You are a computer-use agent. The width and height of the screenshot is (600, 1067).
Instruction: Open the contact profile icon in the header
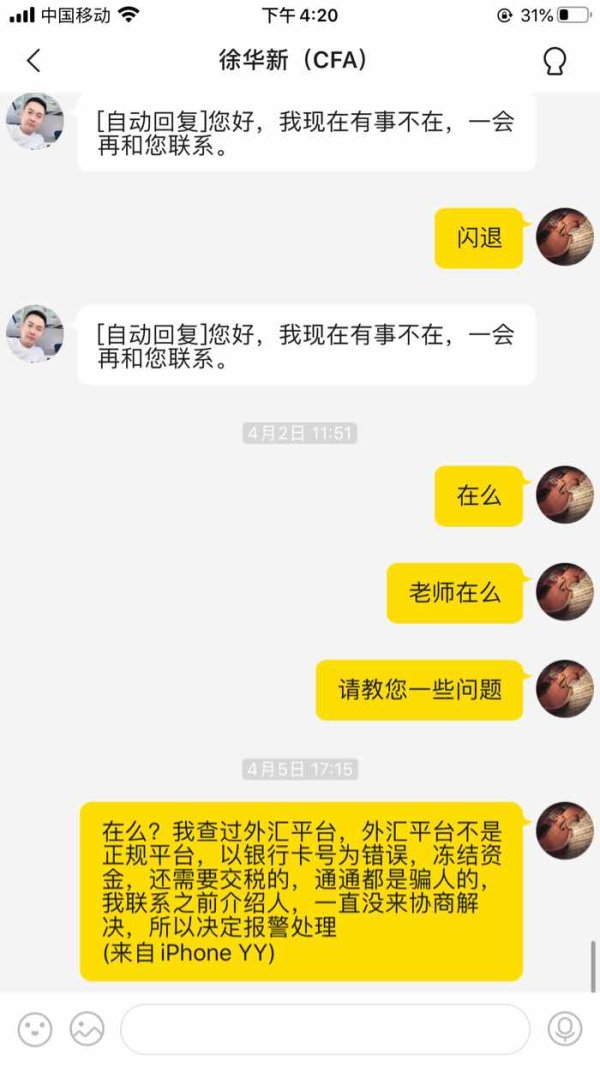[555, 61]
